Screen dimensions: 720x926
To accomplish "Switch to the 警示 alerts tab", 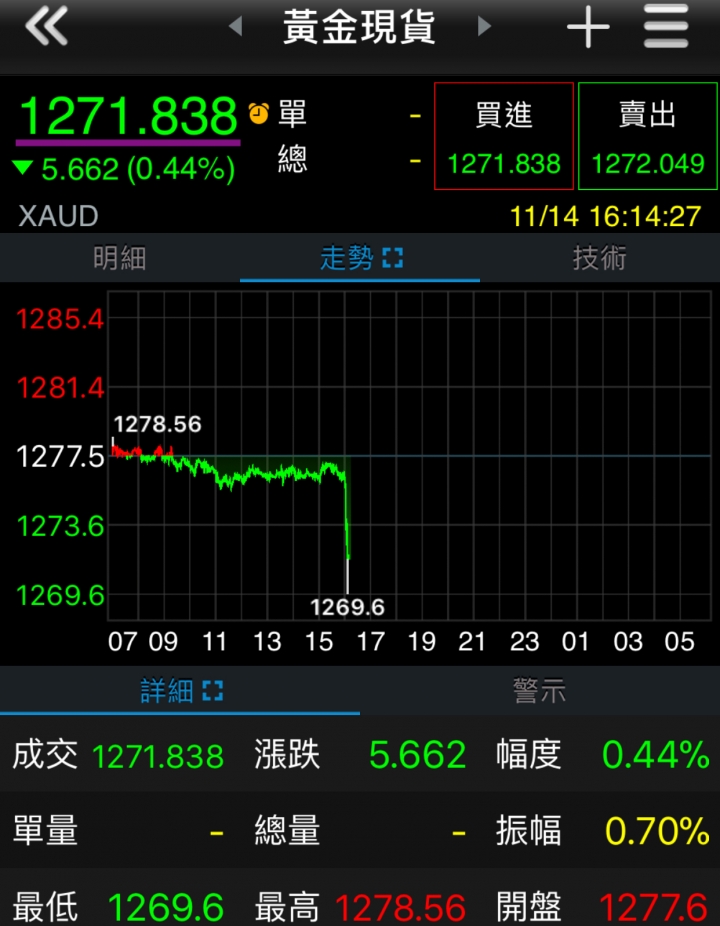I will click(540, 691).
